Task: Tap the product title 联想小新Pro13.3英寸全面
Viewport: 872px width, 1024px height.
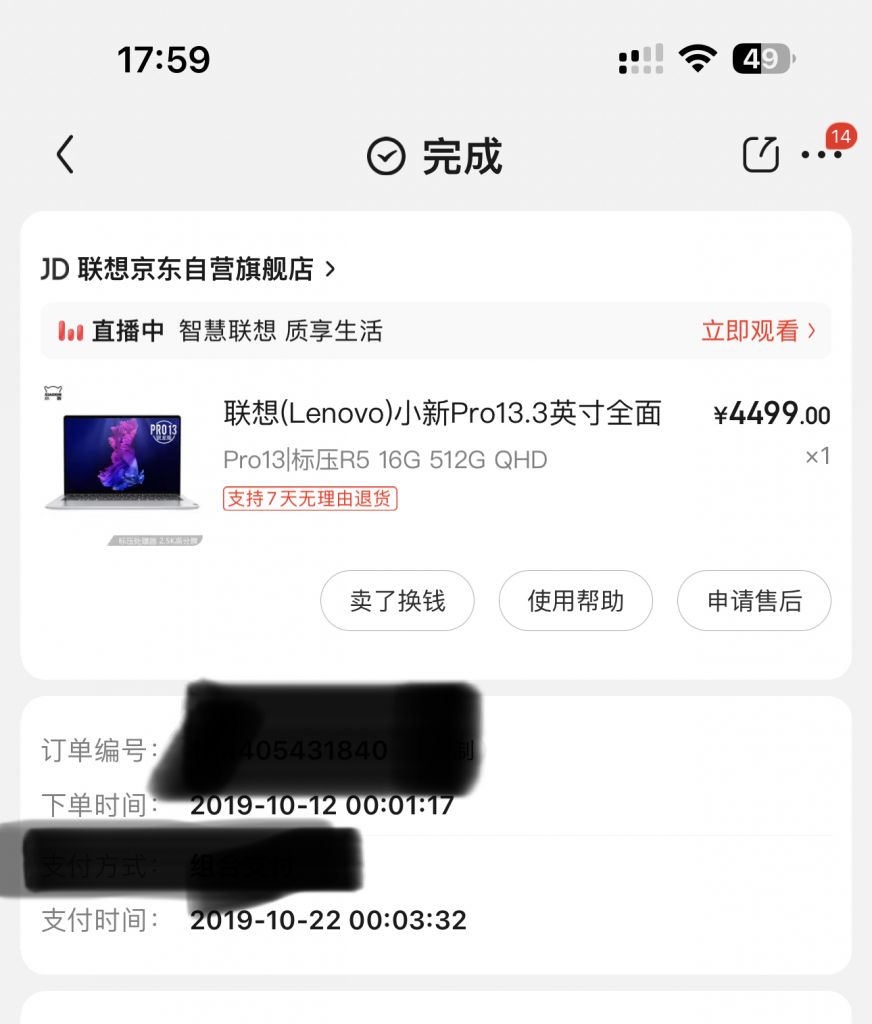Action: 440,414
